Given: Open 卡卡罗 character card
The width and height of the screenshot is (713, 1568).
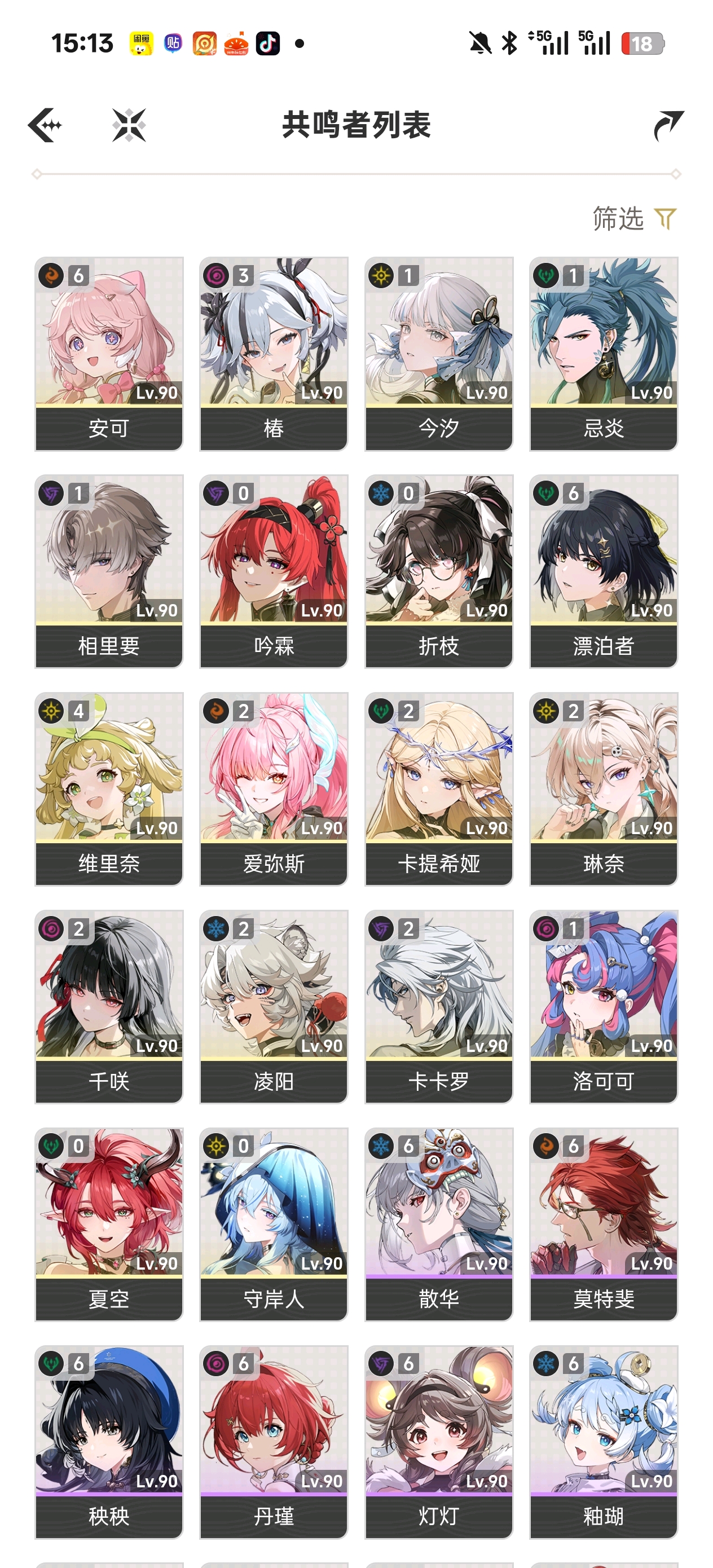Looking at the screenshot, I should tap(439, 1007).
